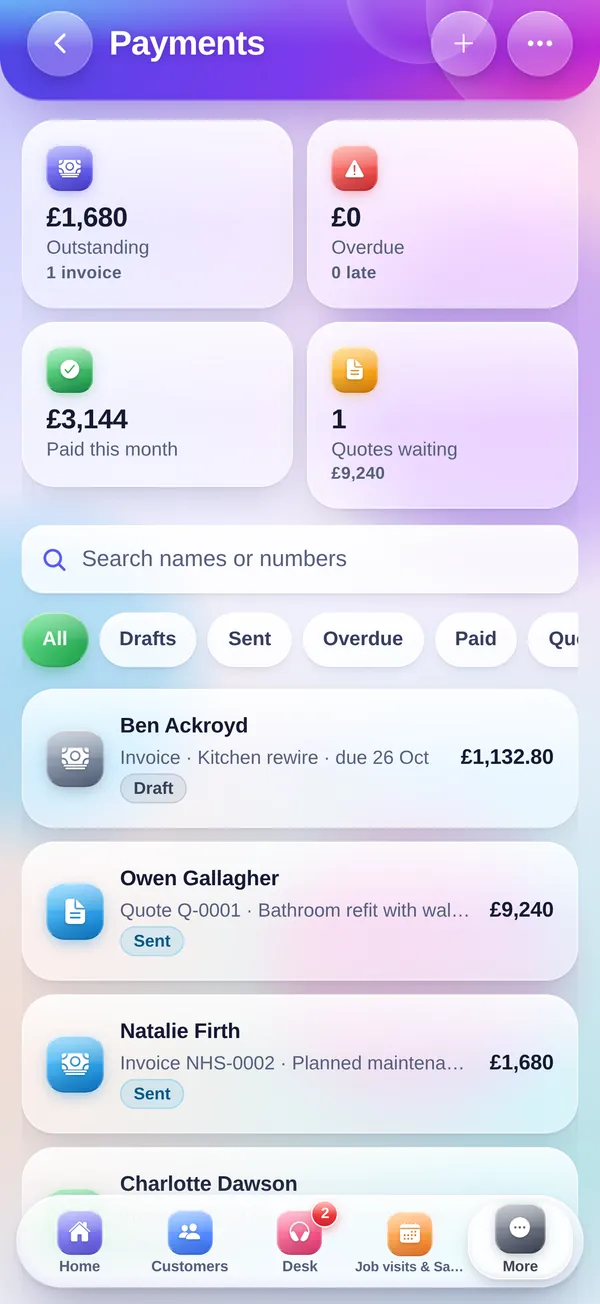
Task: Focus the search names or numbers field
Action: point(300,559)
